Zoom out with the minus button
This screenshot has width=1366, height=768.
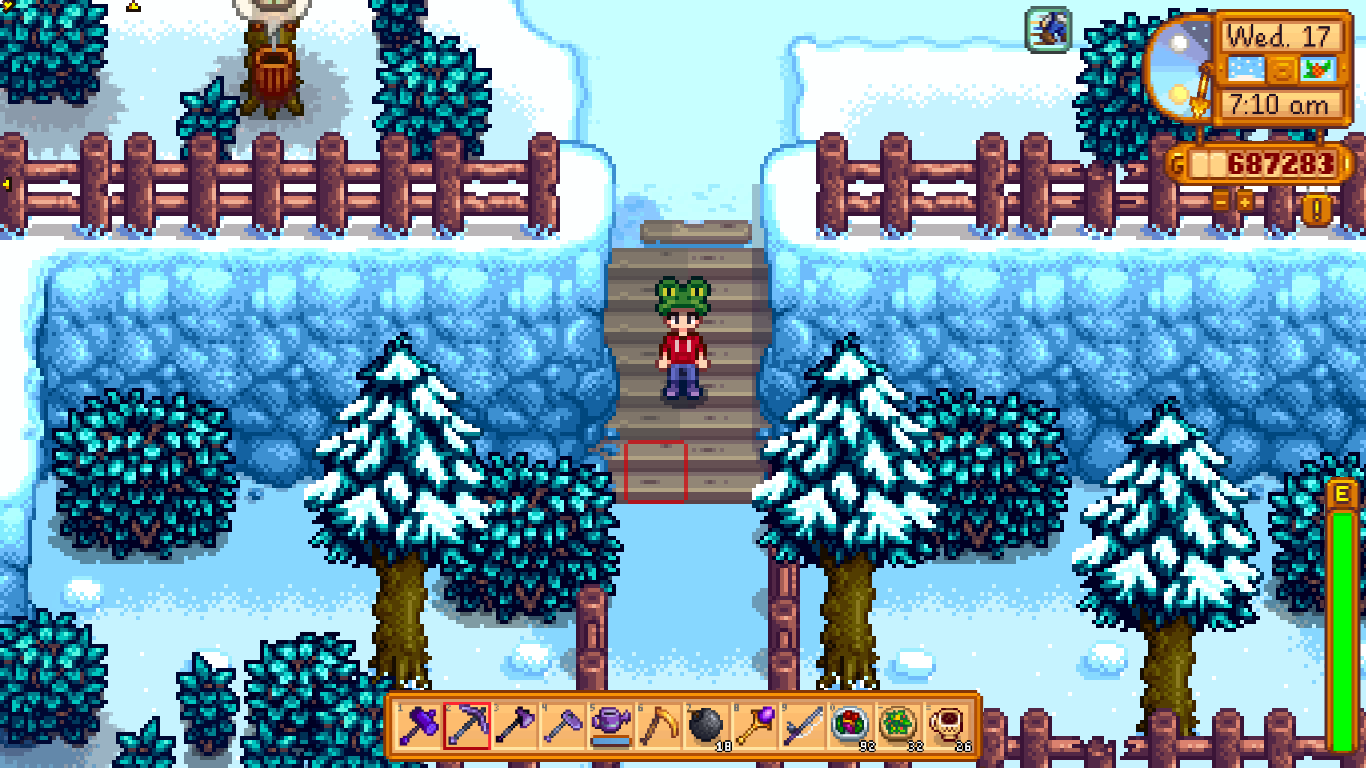(x=1222, y=201)
